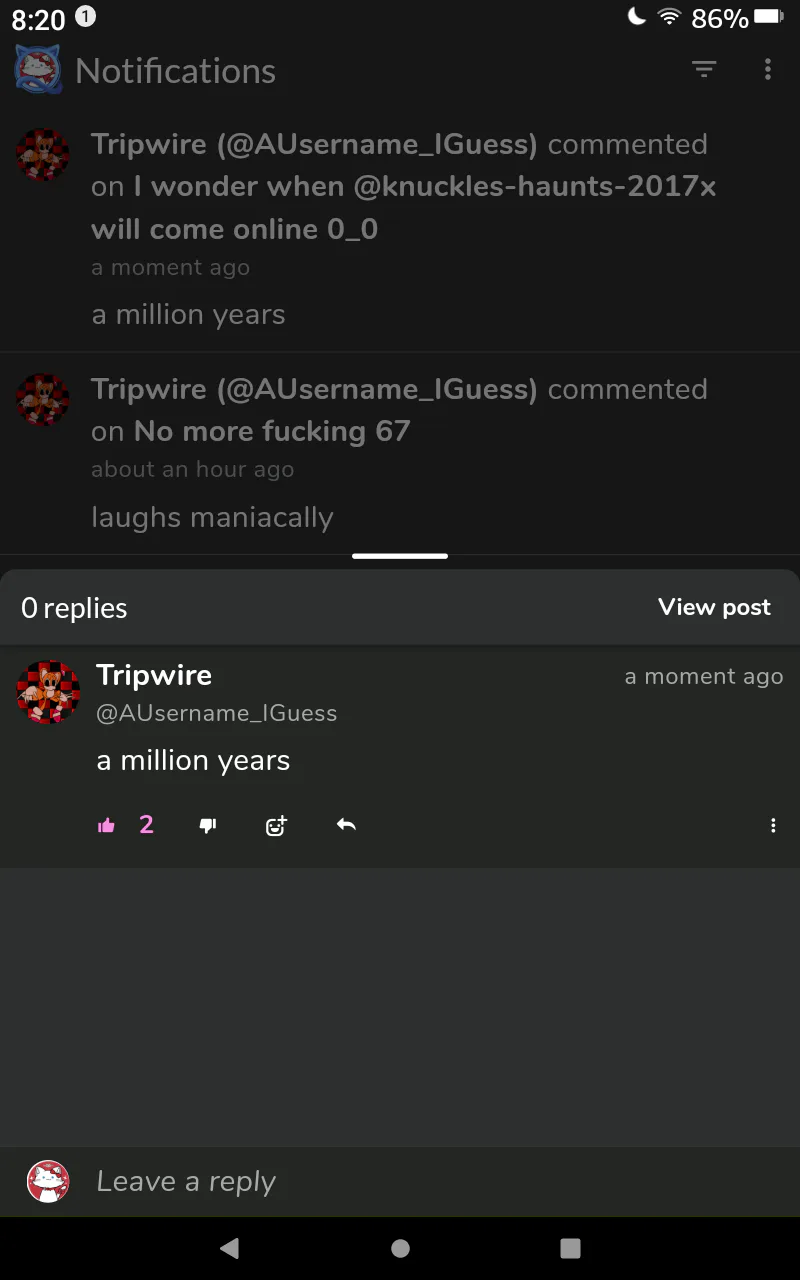Focus the Leave a reply field
The height and width of the screenshot is (1280, 800).
pos(400,1181)
